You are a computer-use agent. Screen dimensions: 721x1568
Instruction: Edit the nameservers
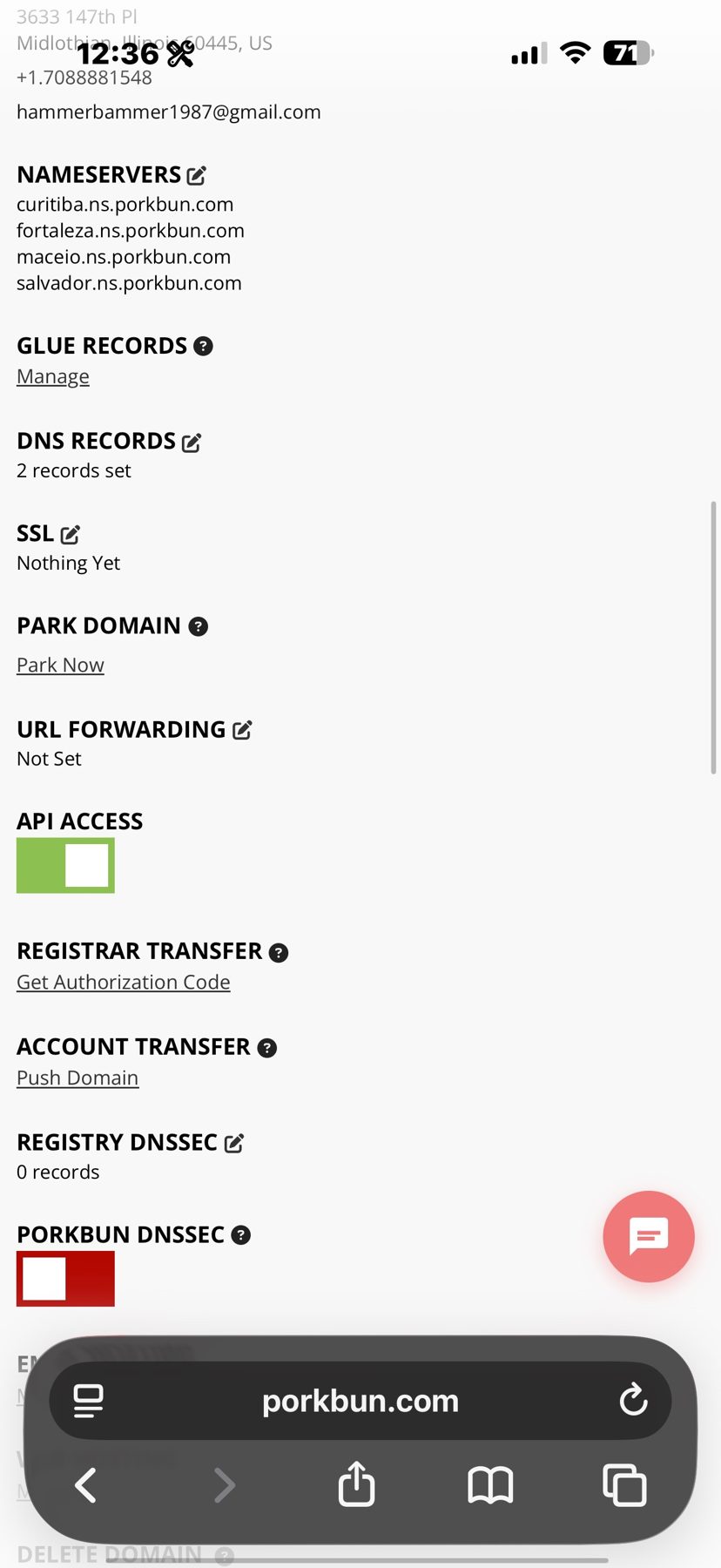pyautogui.click(x=197, y=176)
